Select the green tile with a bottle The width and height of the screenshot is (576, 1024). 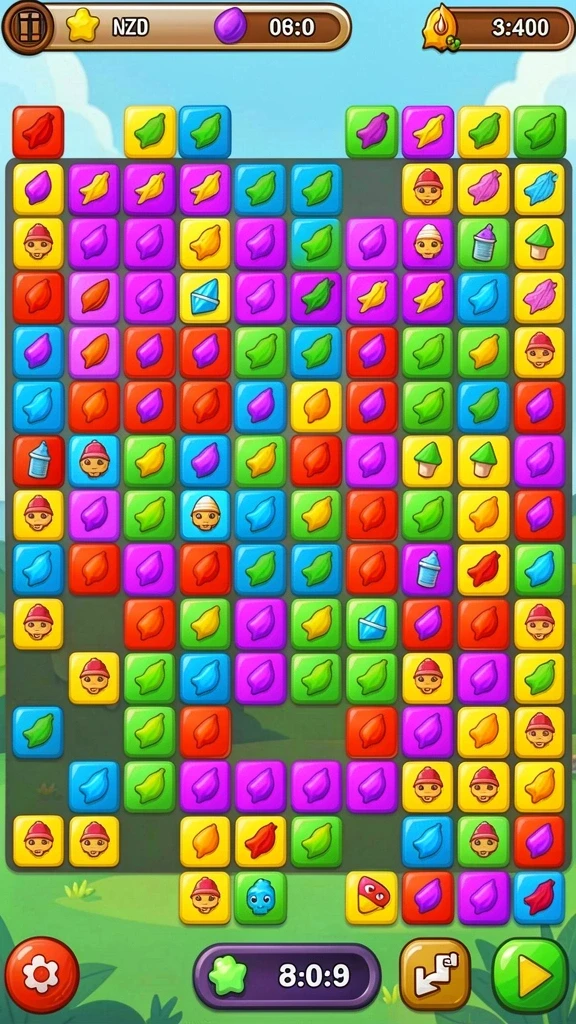pyautogui.click(x=483, y=244)
